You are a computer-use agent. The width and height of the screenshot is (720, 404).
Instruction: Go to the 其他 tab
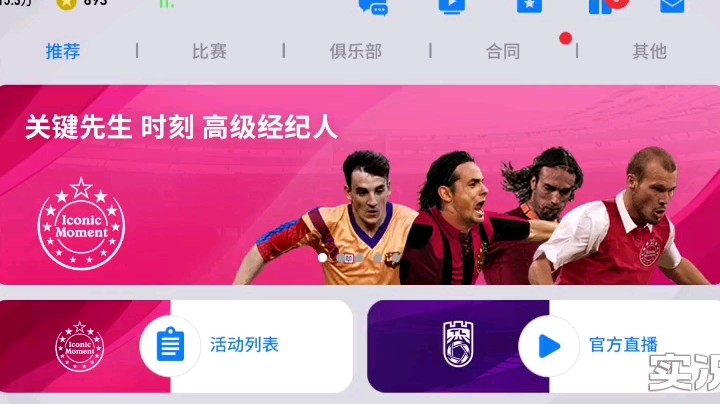tap(649, 51)
